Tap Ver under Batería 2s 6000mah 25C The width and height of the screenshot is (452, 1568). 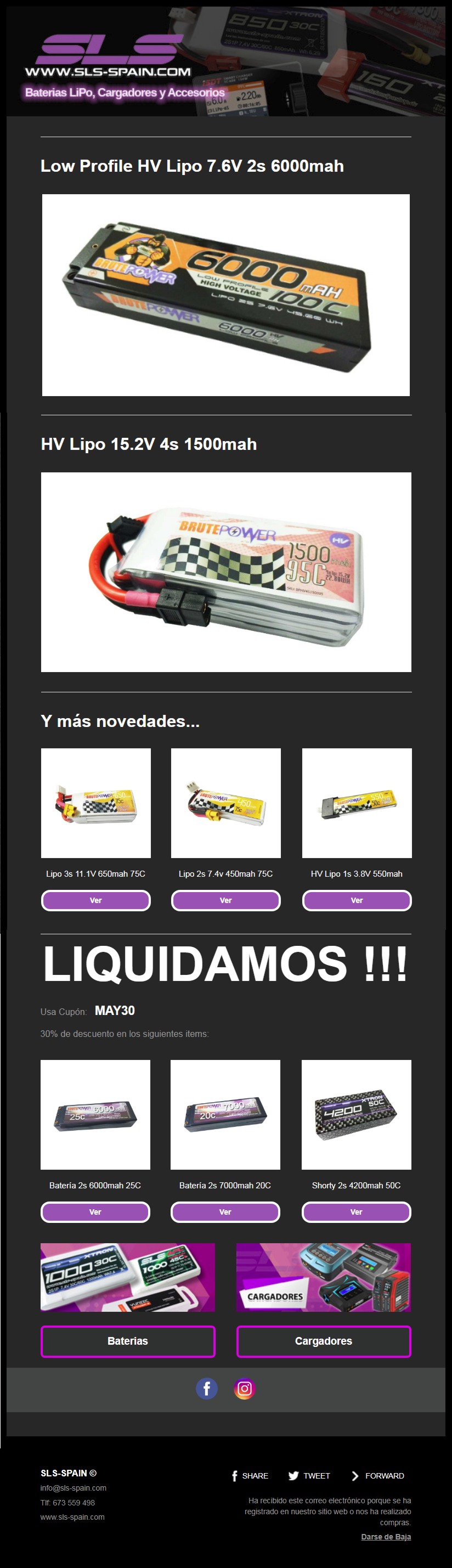click(x=95, y=1212)
